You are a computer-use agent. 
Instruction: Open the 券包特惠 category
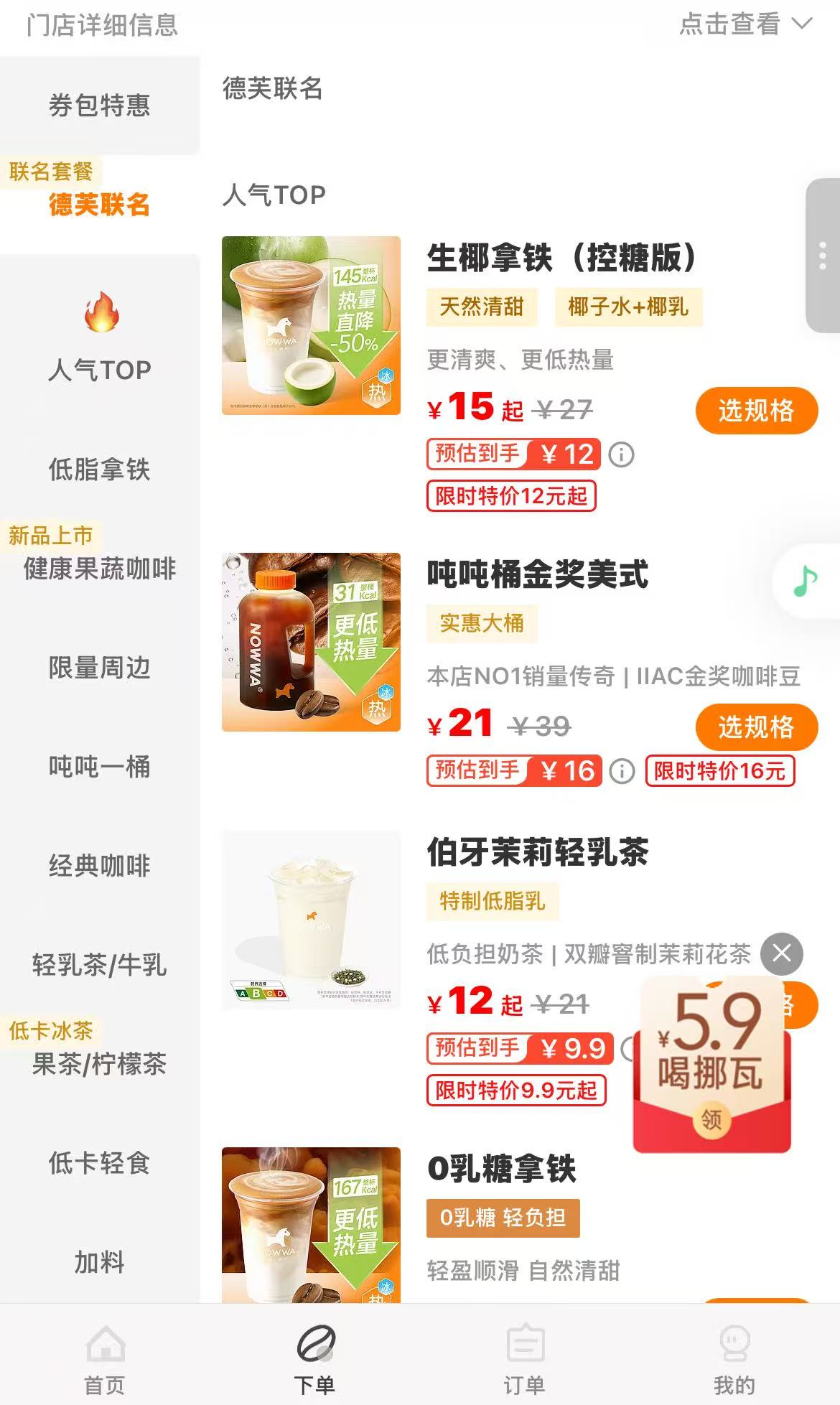coord(99,106)
